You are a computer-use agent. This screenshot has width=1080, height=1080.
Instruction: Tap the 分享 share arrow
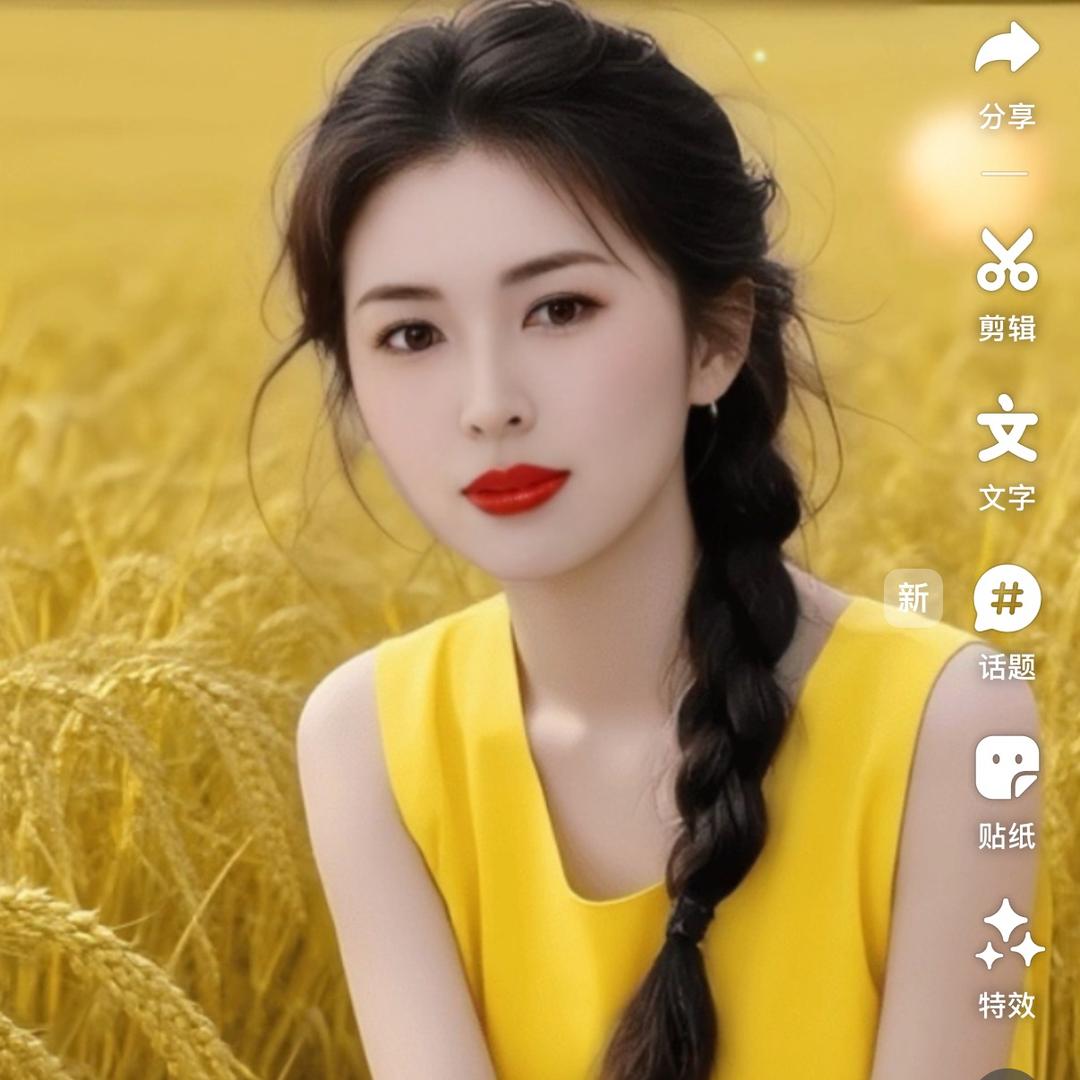[x=1007, y=50]
